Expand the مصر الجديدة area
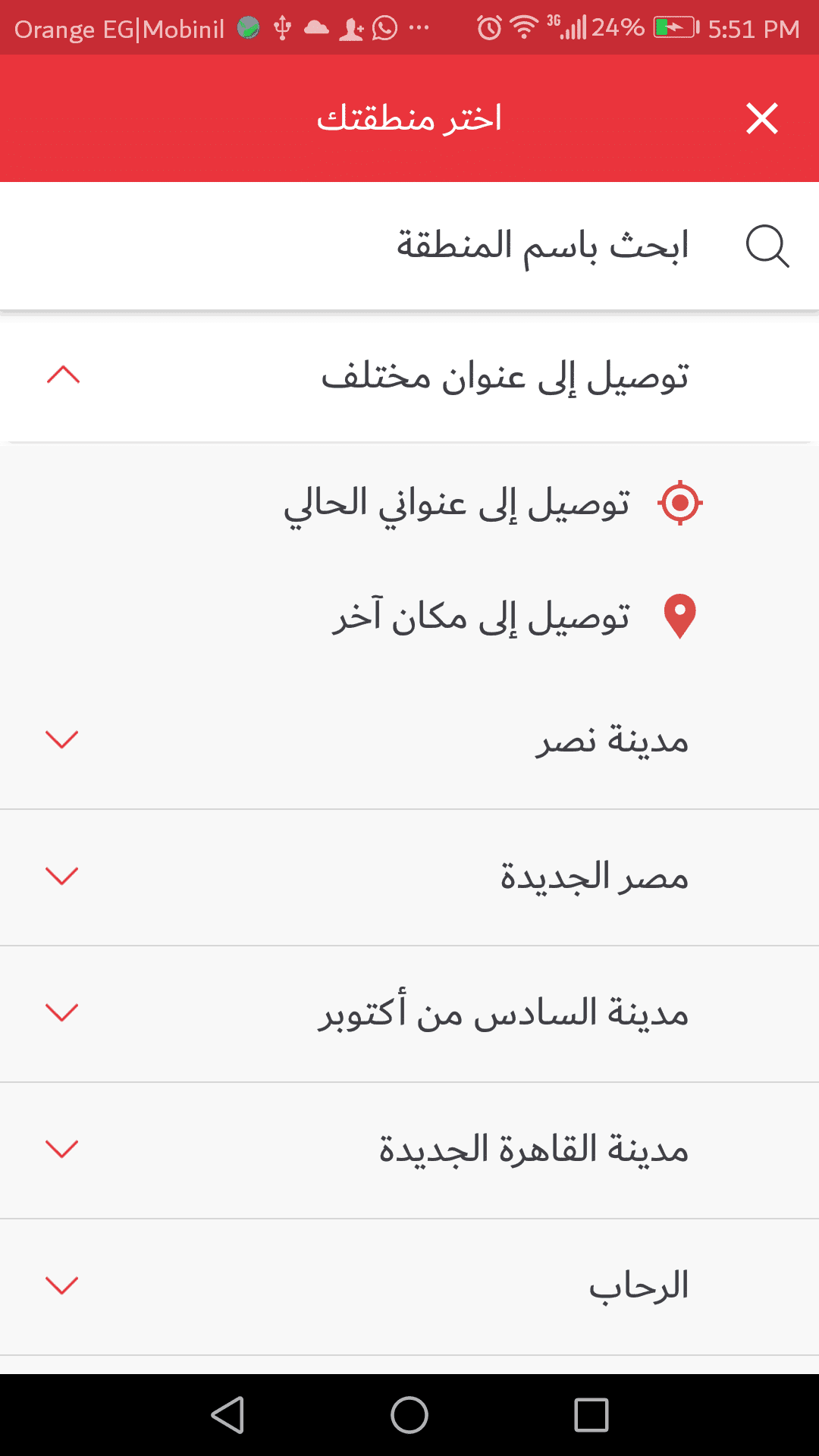819x1456 pixels. (x=62, y=877)
